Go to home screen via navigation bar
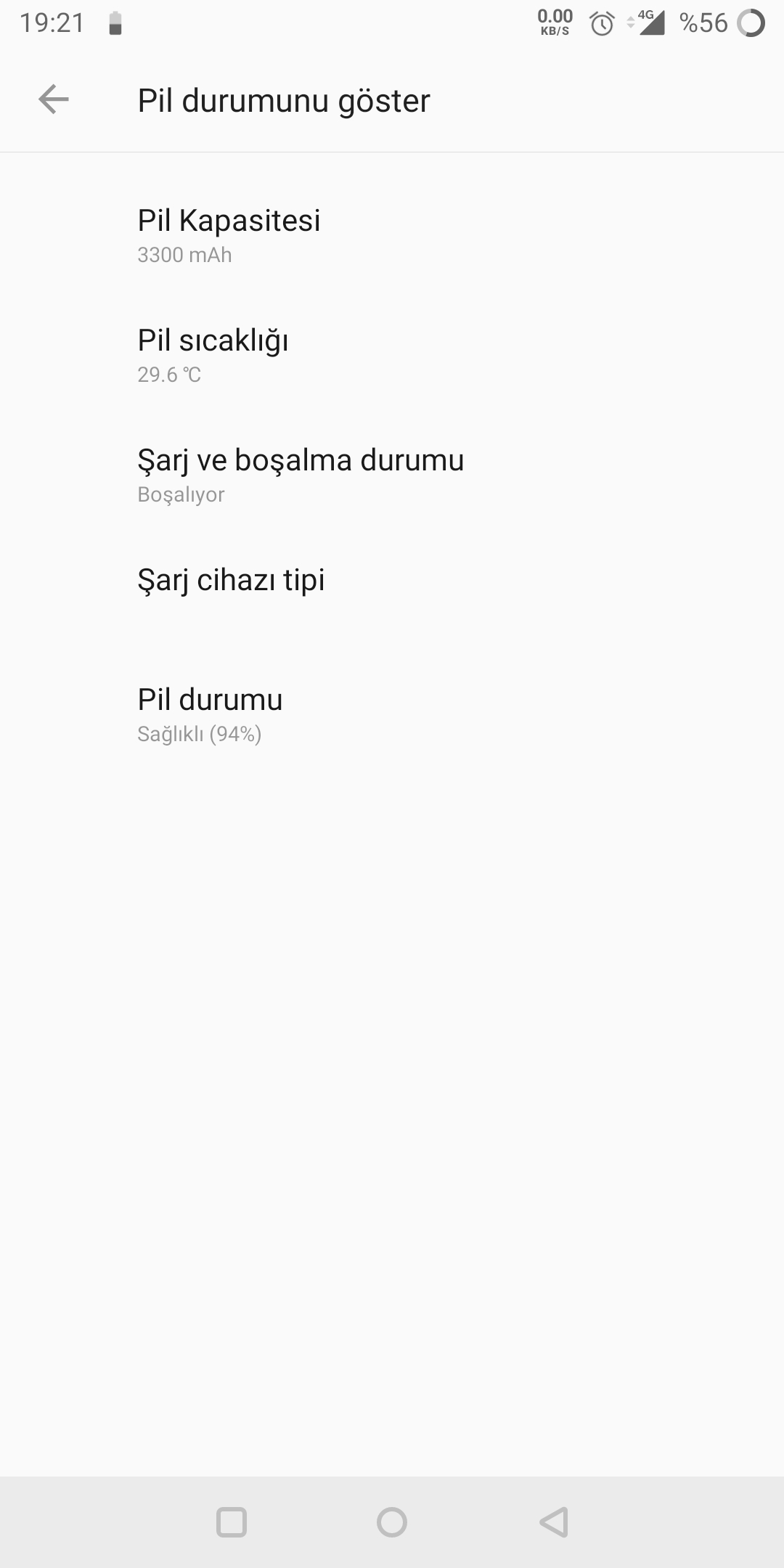The image size is (784, 1568). point(392,1522)
